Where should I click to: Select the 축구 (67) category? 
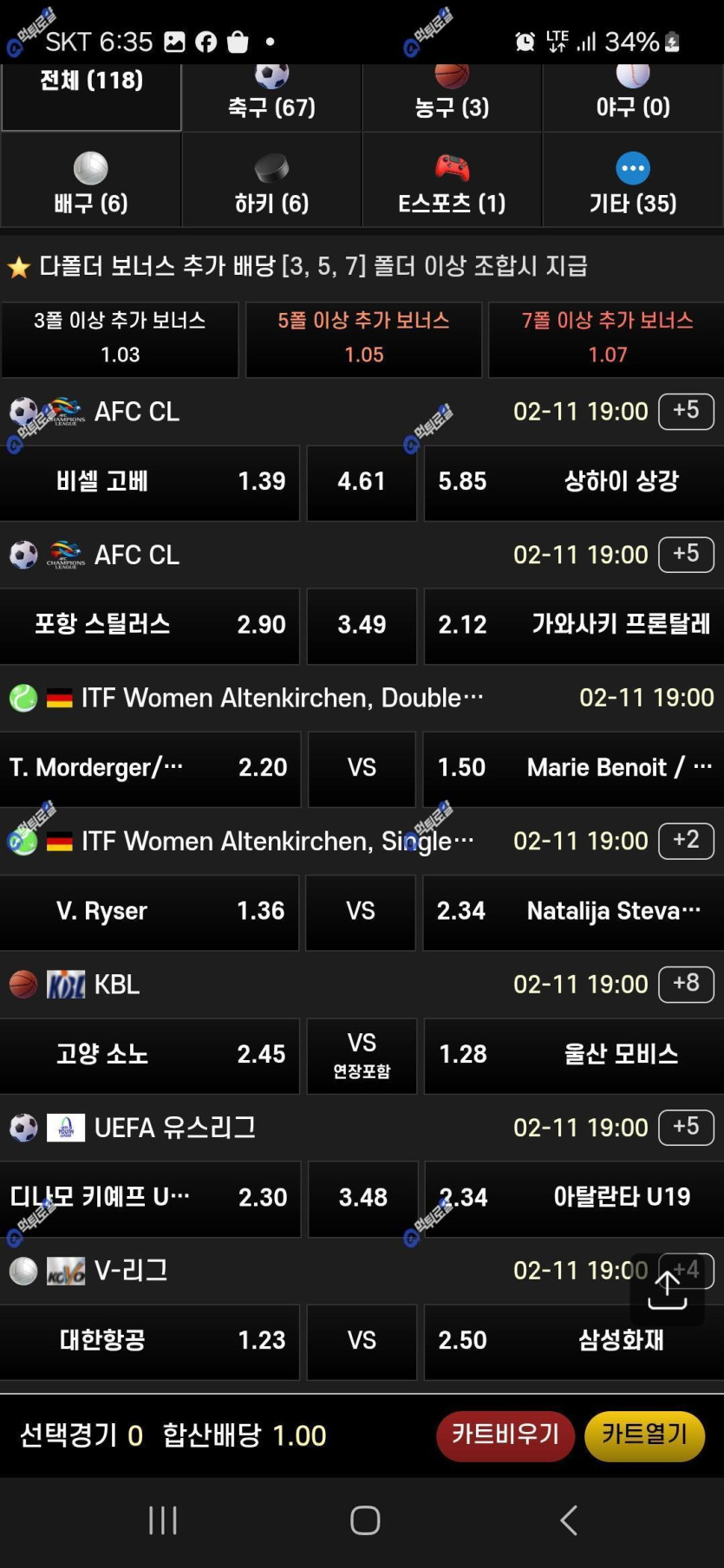pyautogui.click(x=271, y=97)
